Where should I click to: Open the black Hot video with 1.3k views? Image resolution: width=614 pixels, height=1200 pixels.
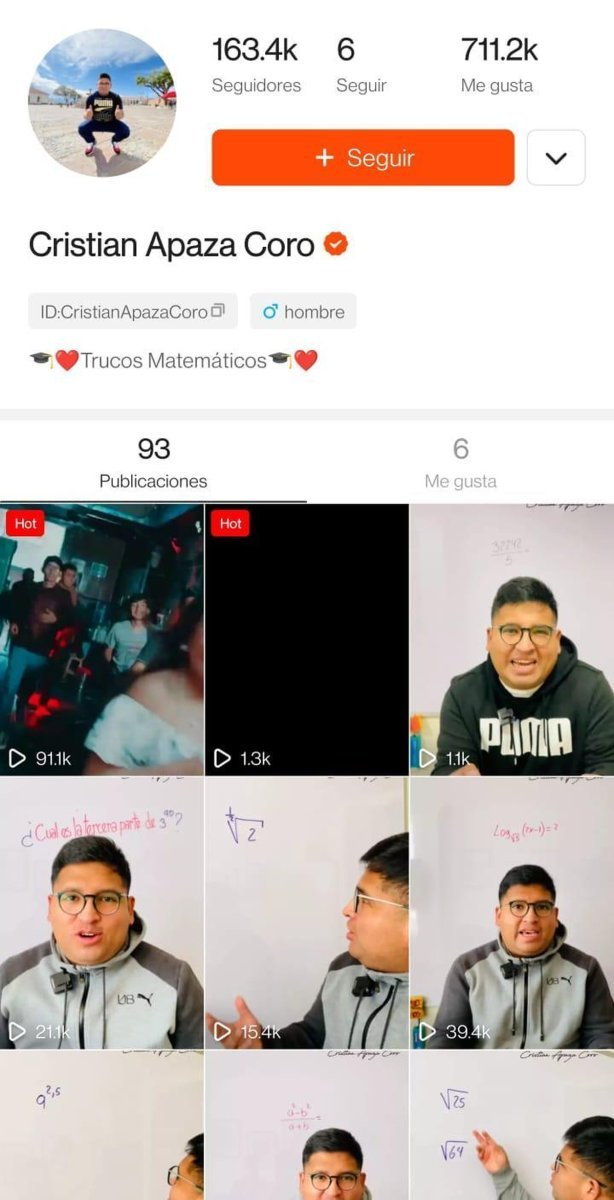[307, 640]
